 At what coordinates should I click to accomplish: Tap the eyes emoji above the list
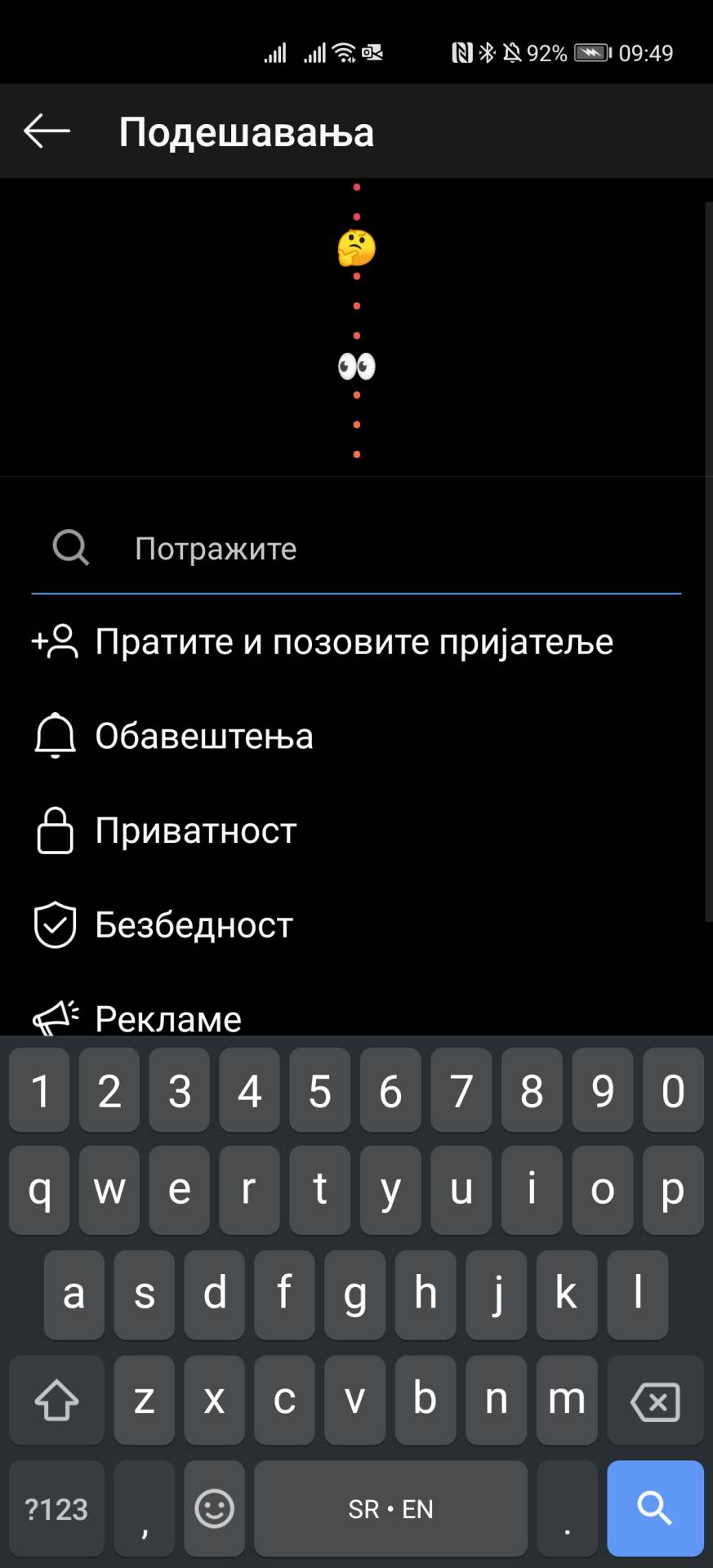356,367
